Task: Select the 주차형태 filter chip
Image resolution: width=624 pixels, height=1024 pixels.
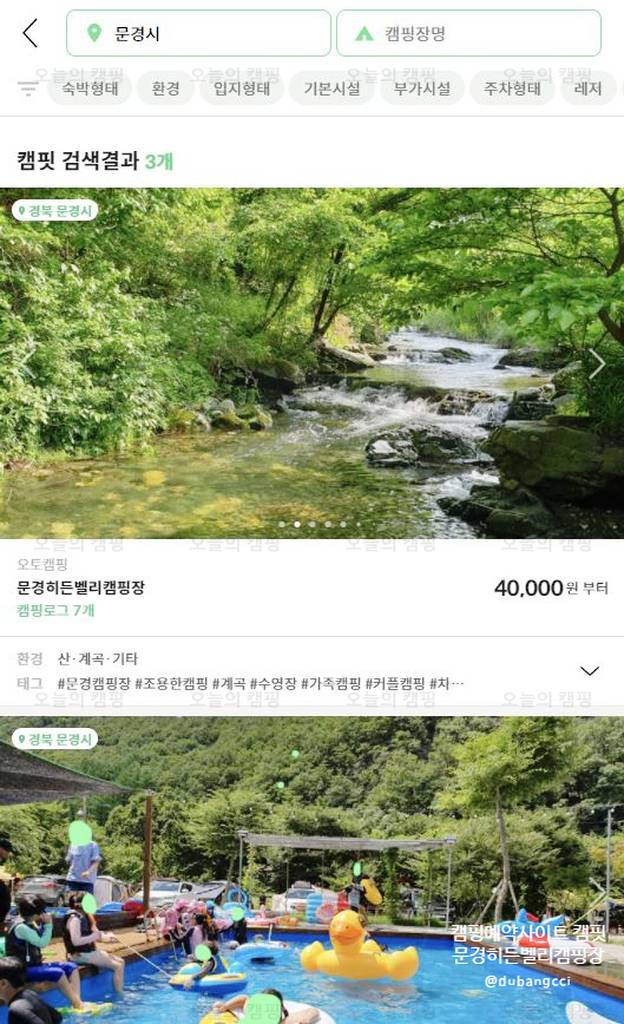Action: coord(512,88)
